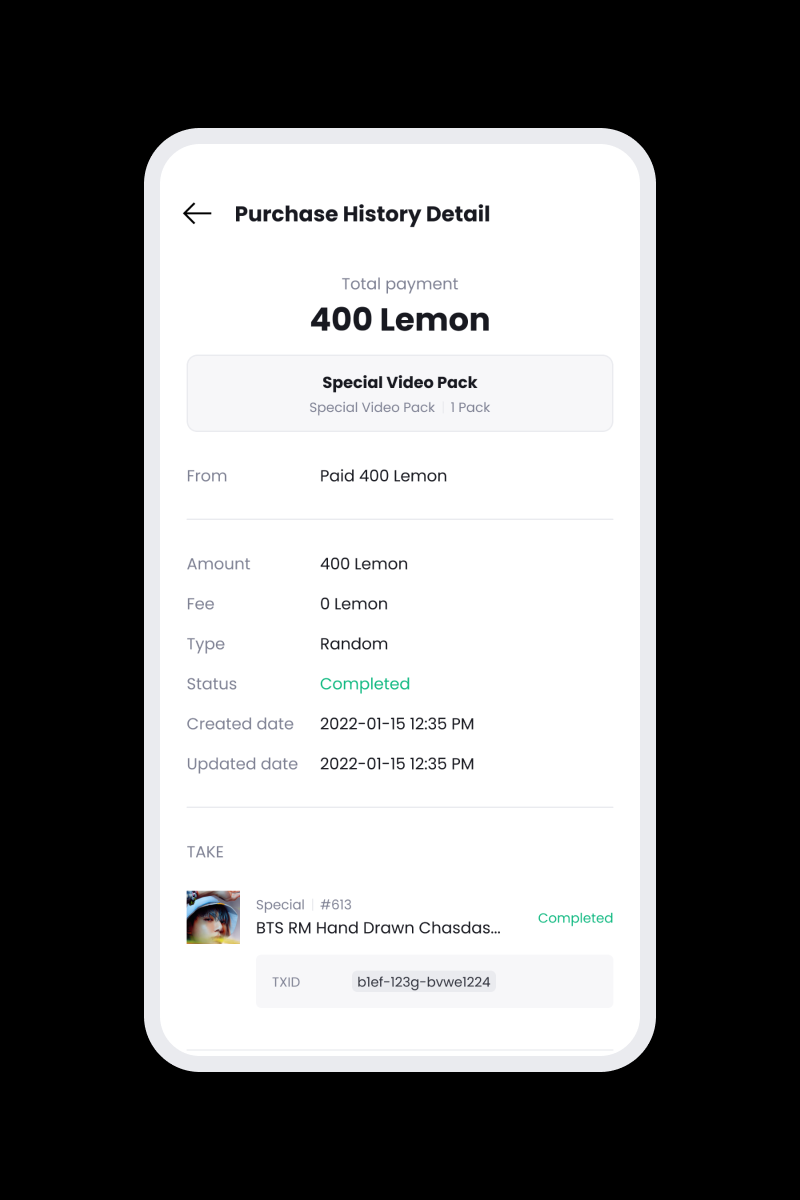Go back from Purchase History Detail
The width and height of the screenshot is (800, 1200).
(197, 213)
